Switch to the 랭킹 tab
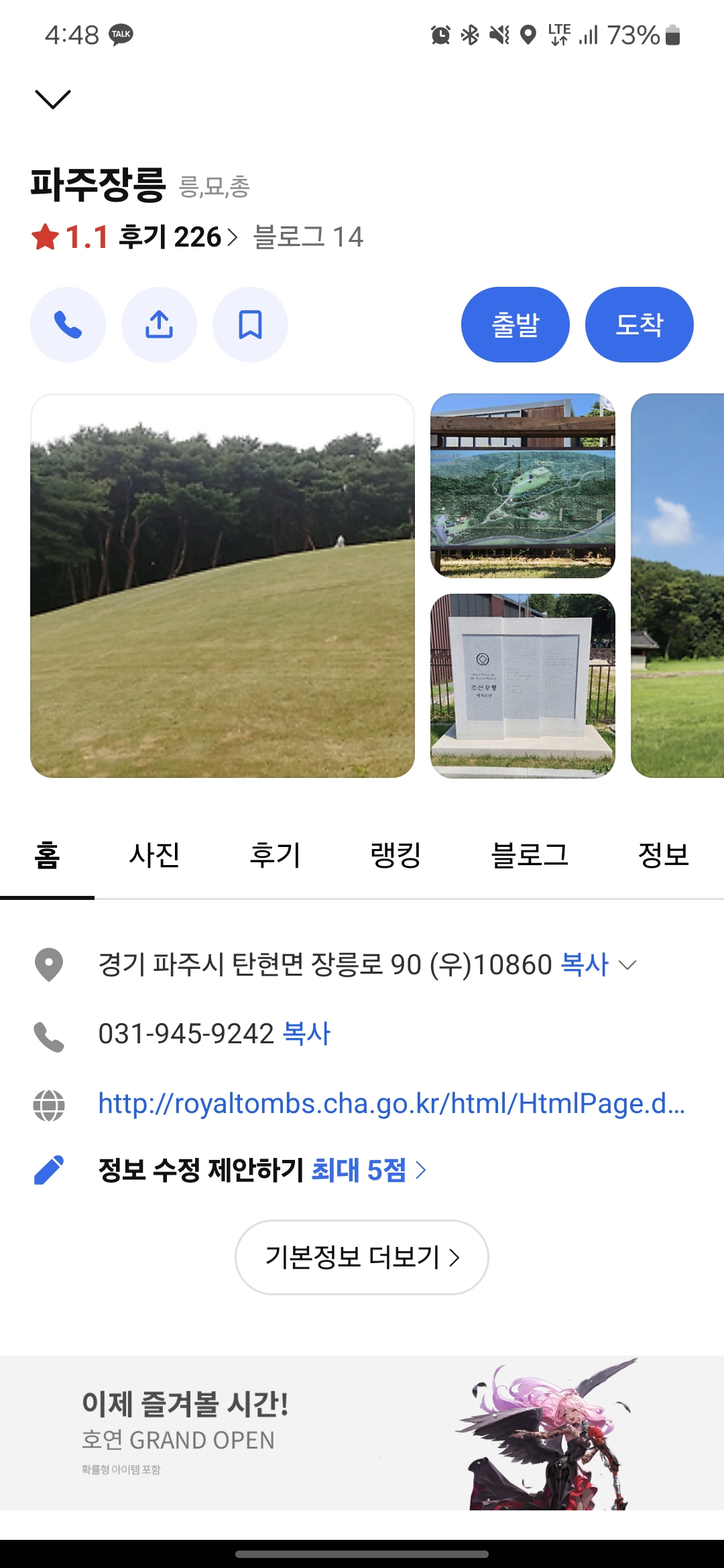Screen dimensions: 724x1568 (396, 855)
